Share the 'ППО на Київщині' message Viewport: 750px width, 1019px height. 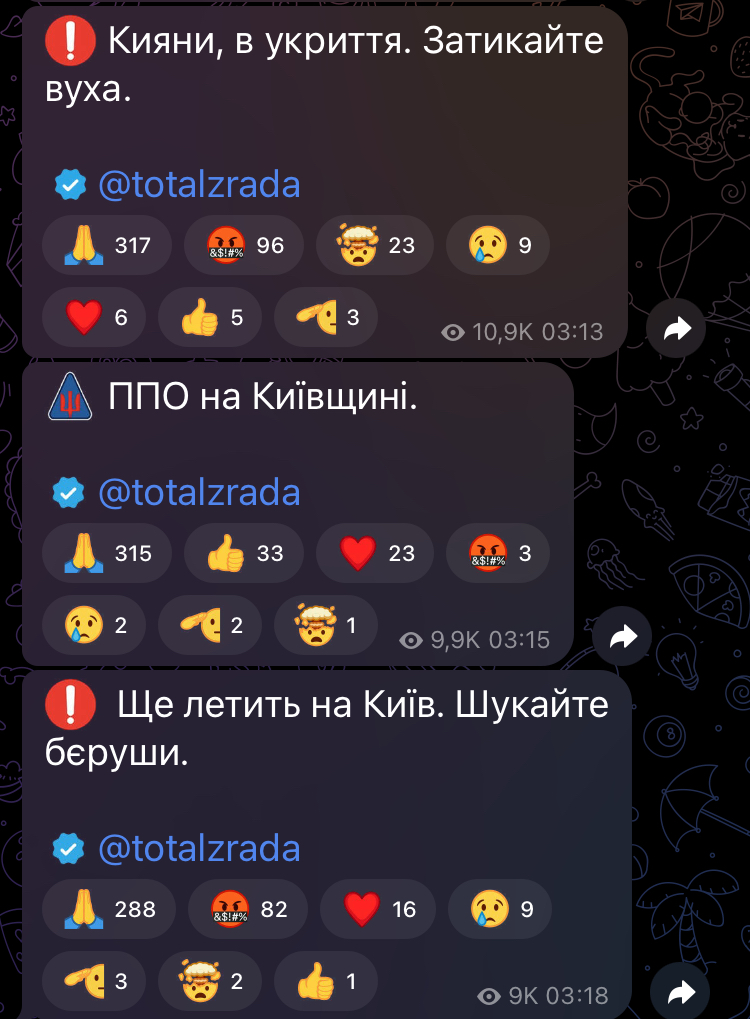click(623, 637)
